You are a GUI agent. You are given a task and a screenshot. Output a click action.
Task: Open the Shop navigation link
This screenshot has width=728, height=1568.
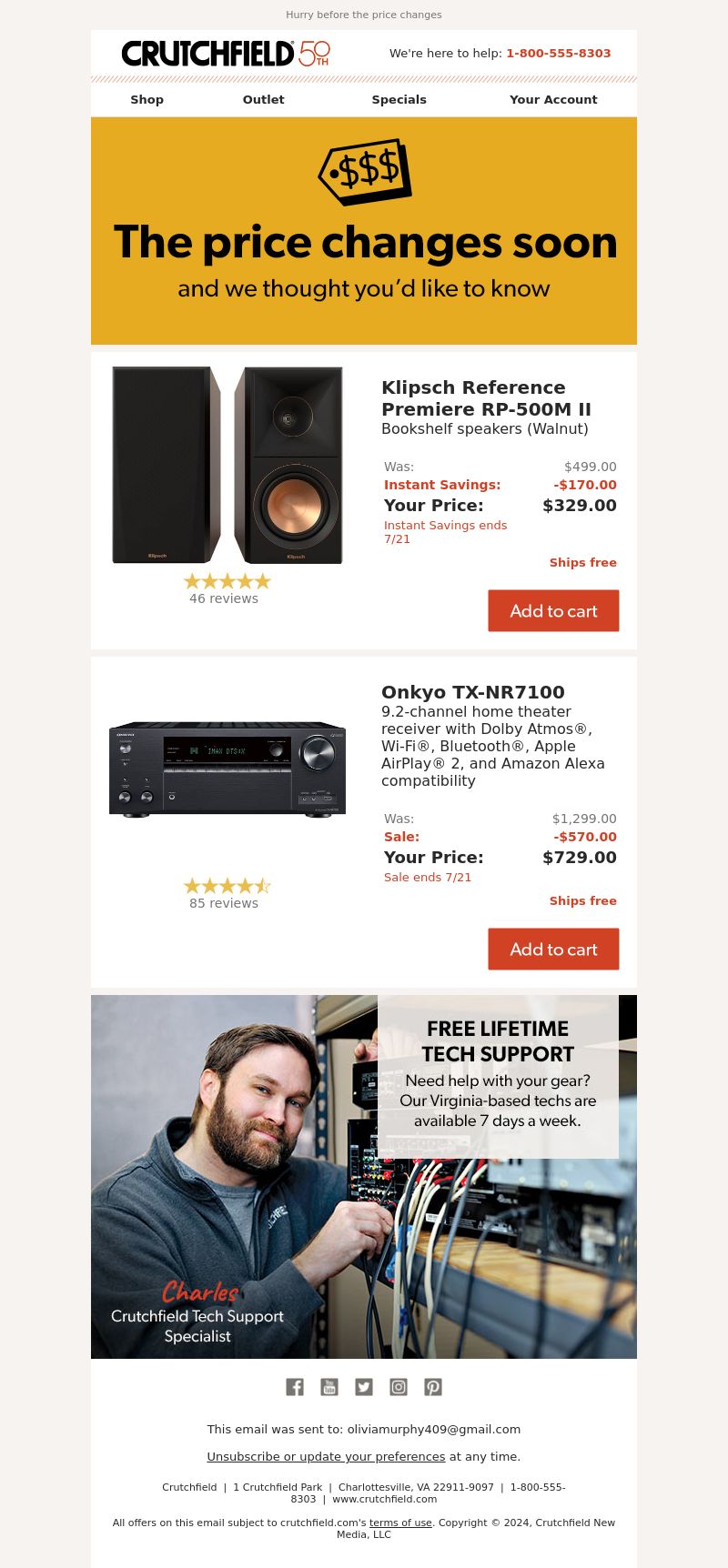click(x=147, y=100)
